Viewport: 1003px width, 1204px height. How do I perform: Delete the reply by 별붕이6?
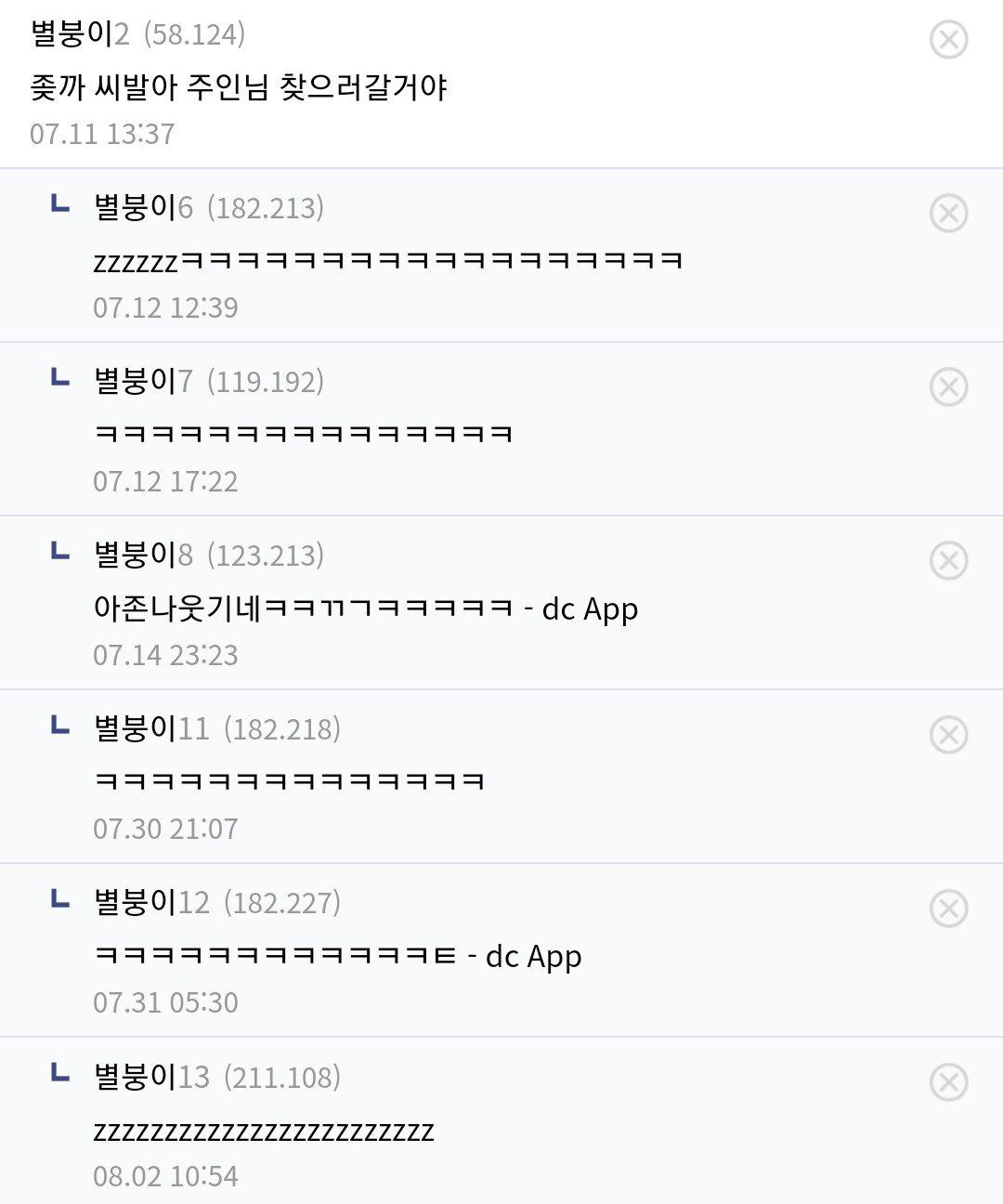click(948, 214)
